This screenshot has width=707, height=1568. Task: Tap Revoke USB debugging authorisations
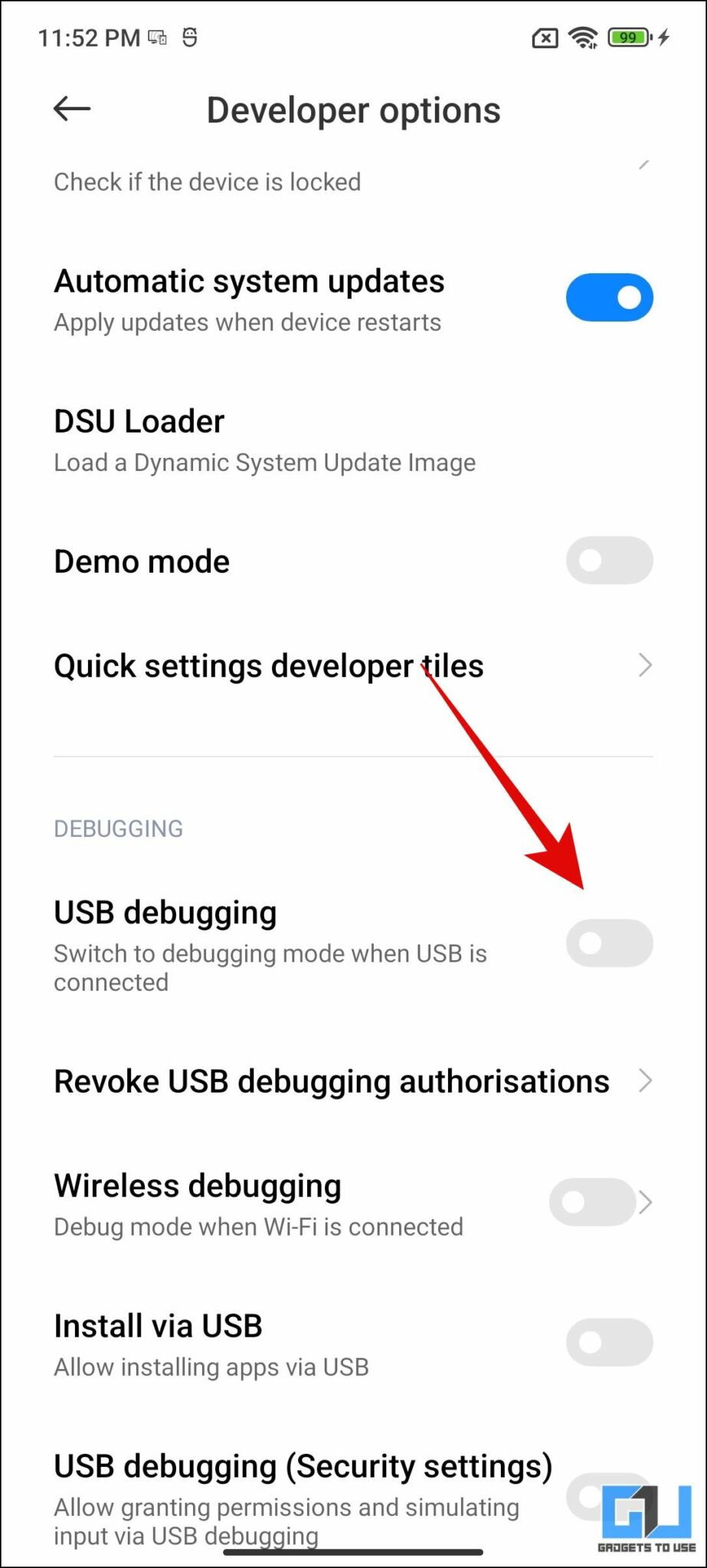click(x=330, y=1081)
